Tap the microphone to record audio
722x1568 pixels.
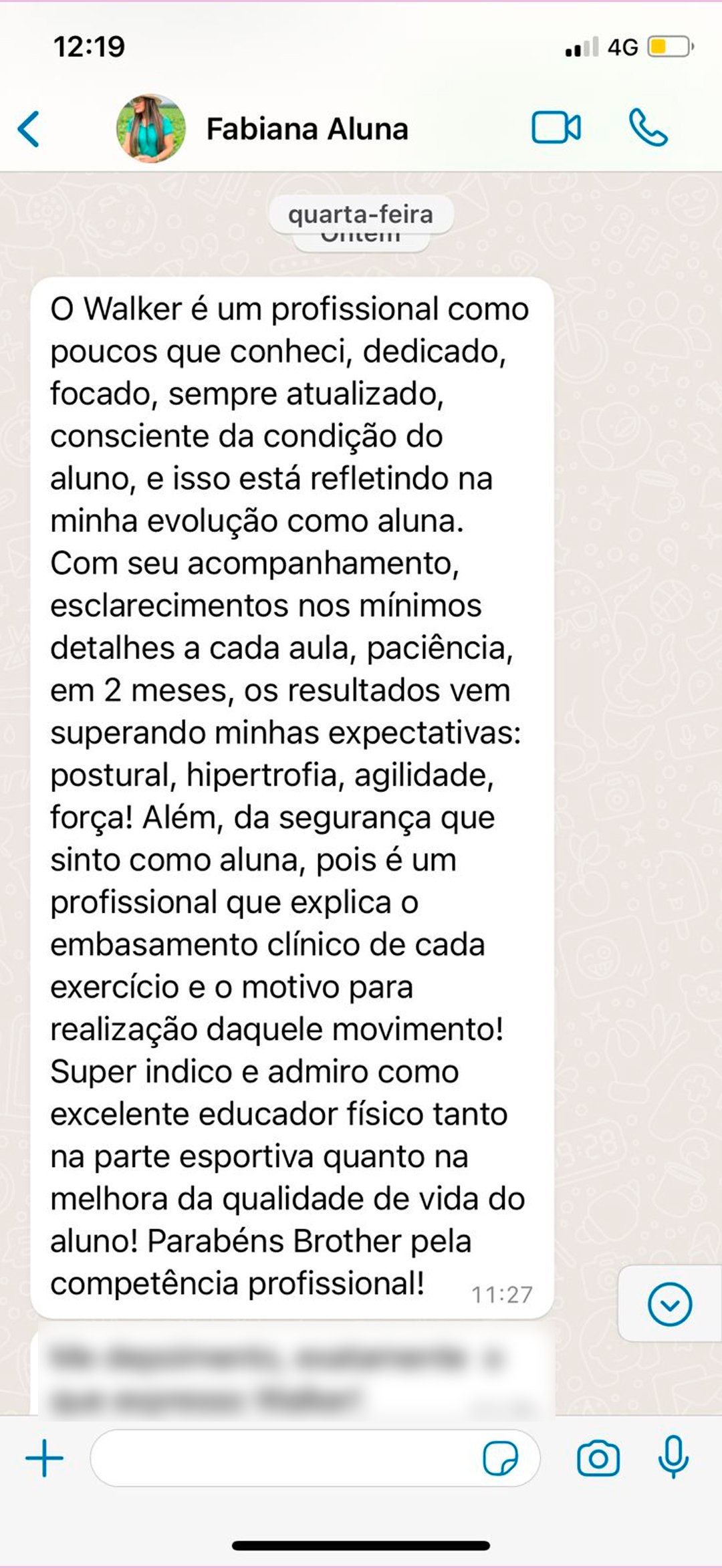[x=673, y=1456]
